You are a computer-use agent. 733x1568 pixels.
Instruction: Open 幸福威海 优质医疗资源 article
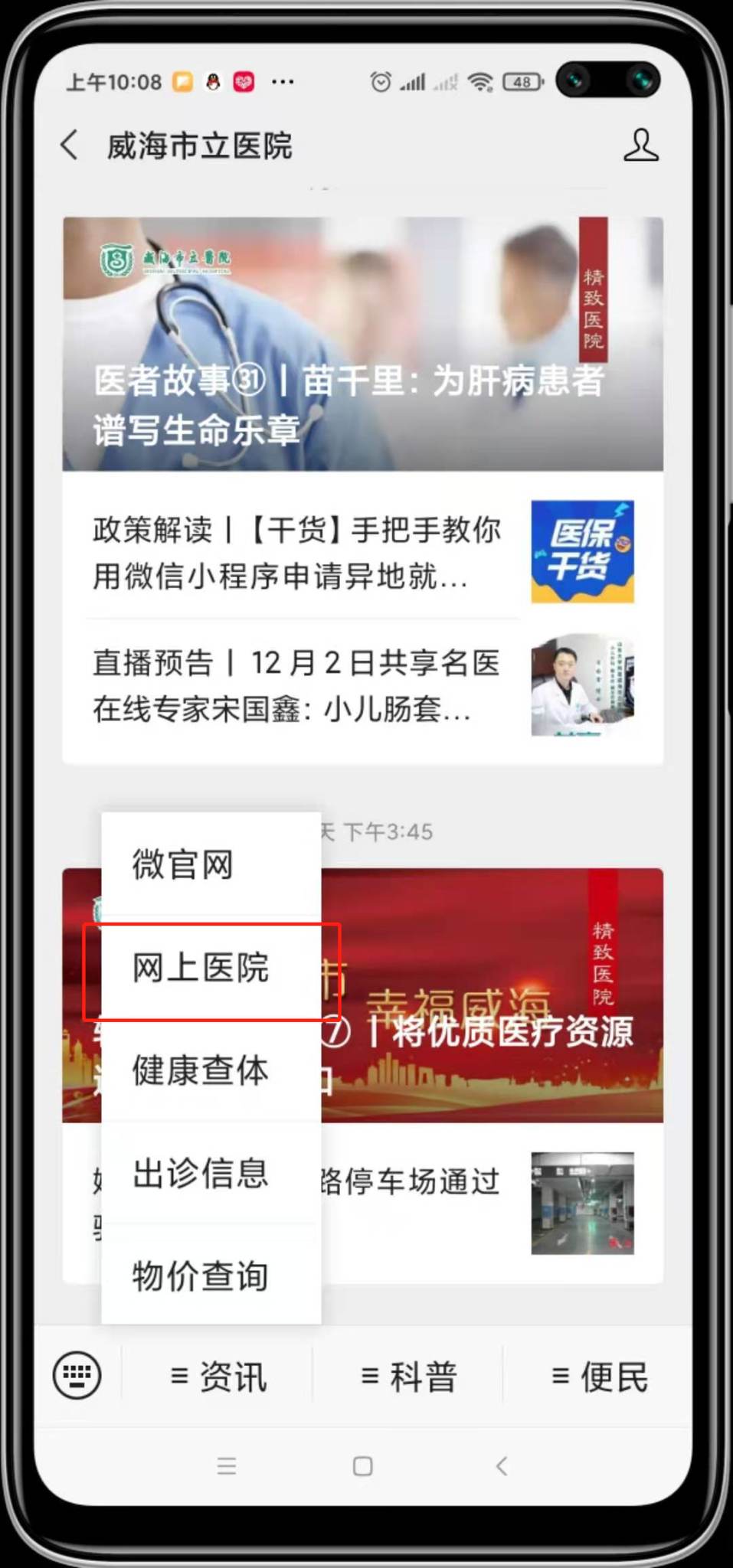click(490, 995)
